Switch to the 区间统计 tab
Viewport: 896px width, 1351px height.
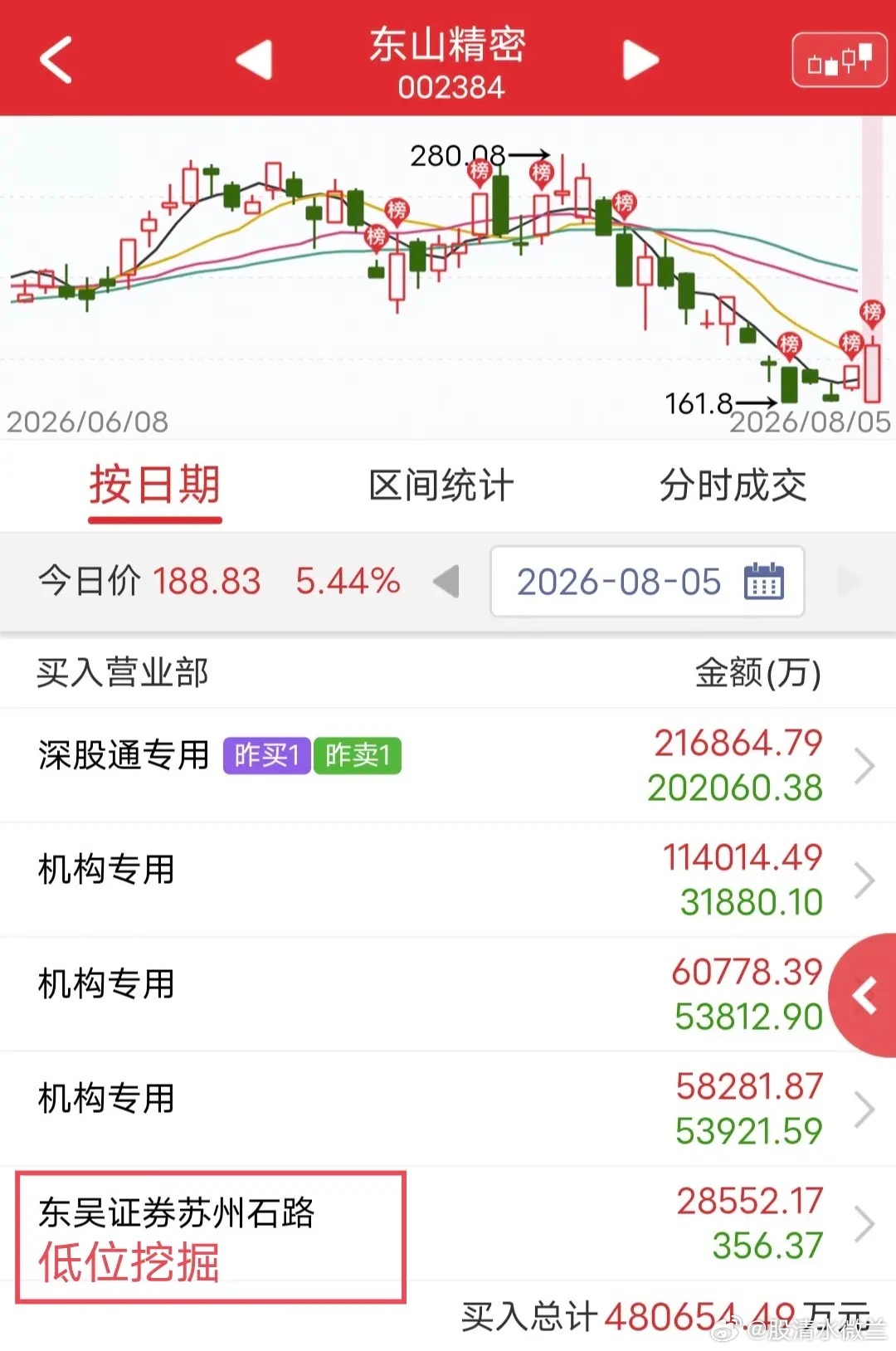pos(441,486)
